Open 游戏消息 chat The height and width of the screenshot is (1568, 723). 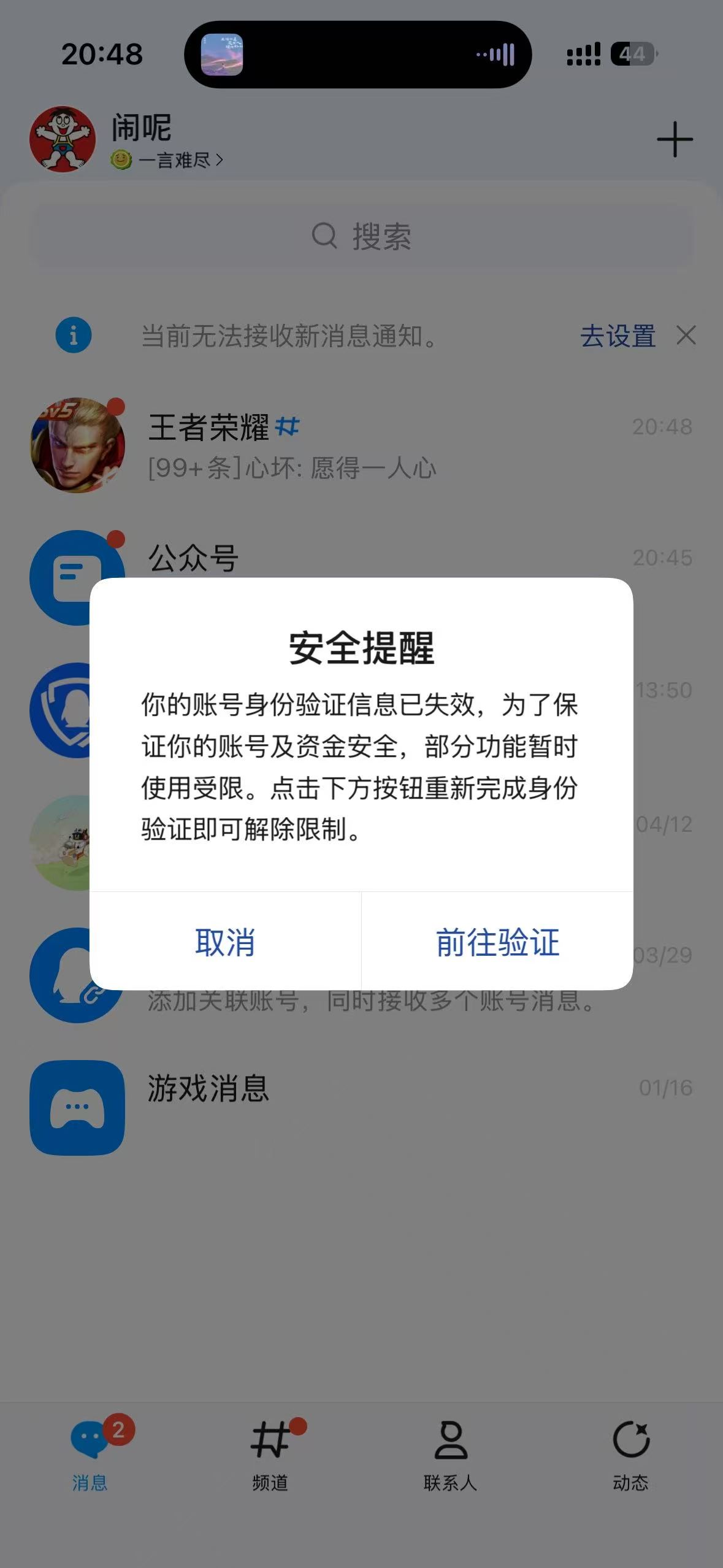[x=362, y=1107]
